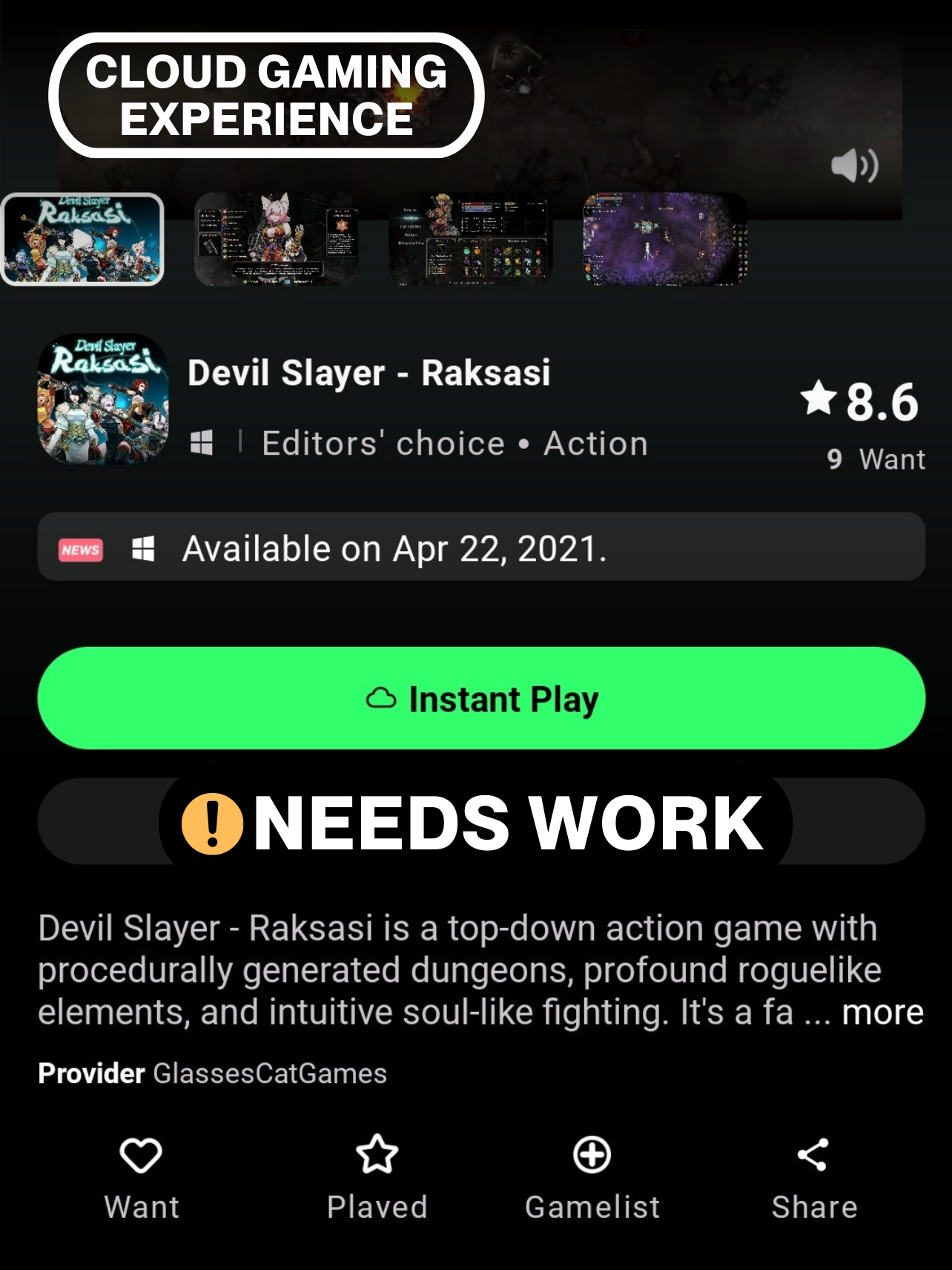The image size is (952, 1270).
Task: Toggle the Want heart for this game
Action: (x=142, y=1156)
